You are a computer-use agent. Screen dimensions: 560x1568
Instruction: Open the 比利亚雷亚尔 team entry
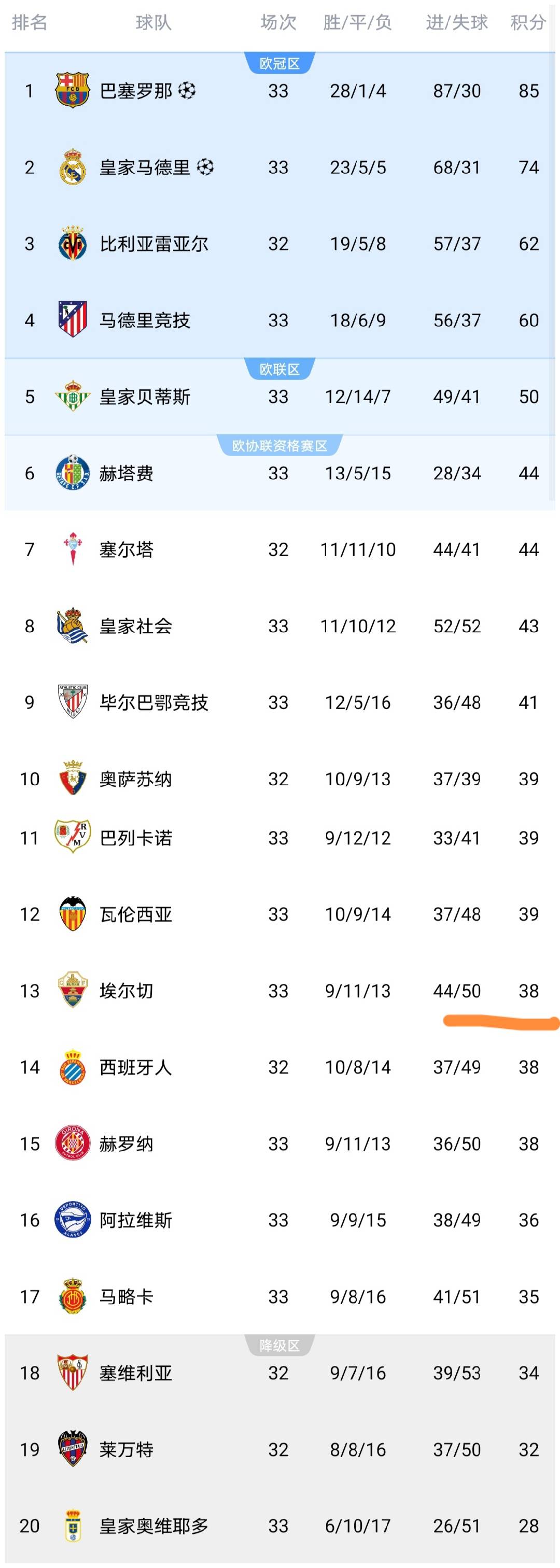point(152,244)
